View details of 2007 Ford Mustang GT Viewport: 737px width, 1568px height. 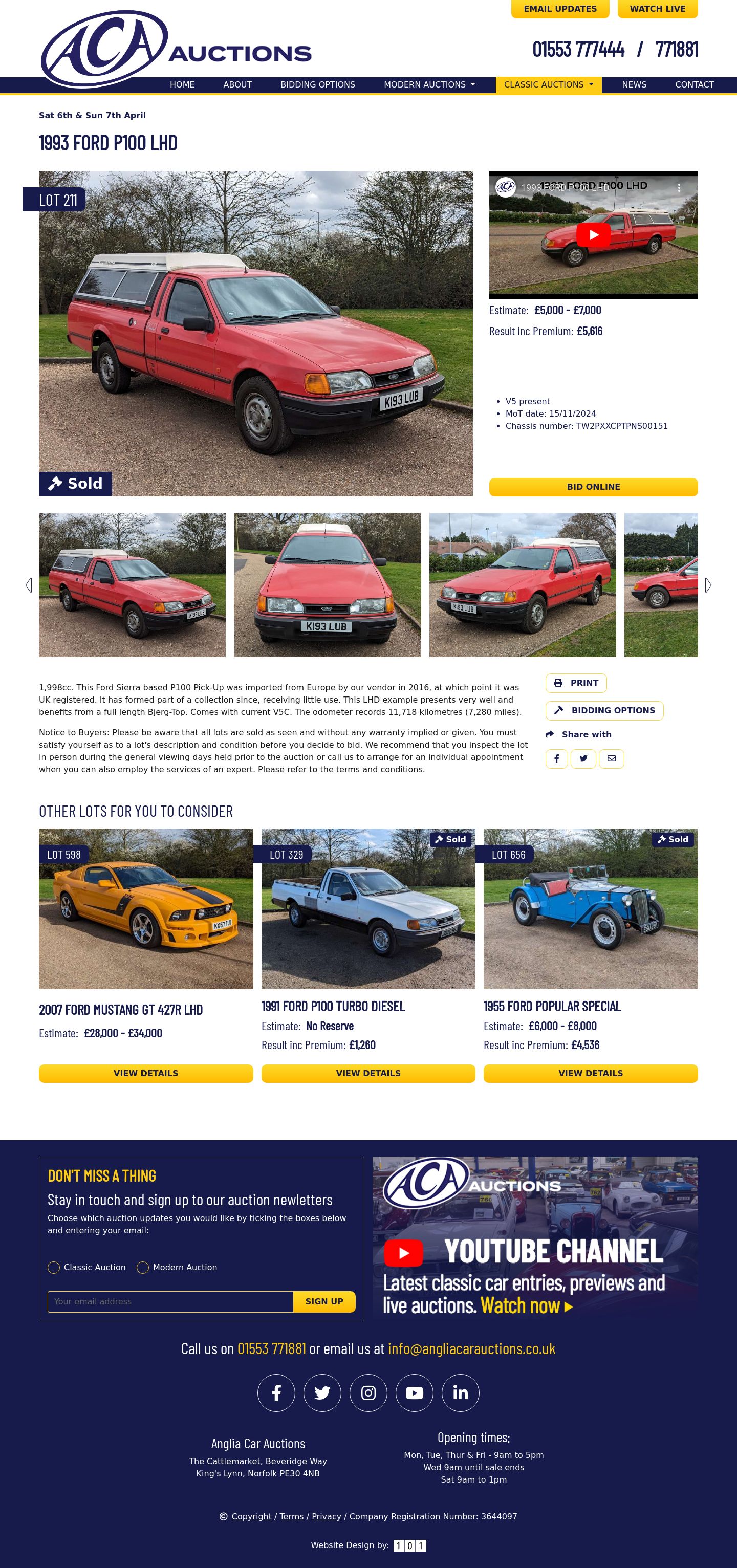pyautogui.click(x=145, y=1073)
